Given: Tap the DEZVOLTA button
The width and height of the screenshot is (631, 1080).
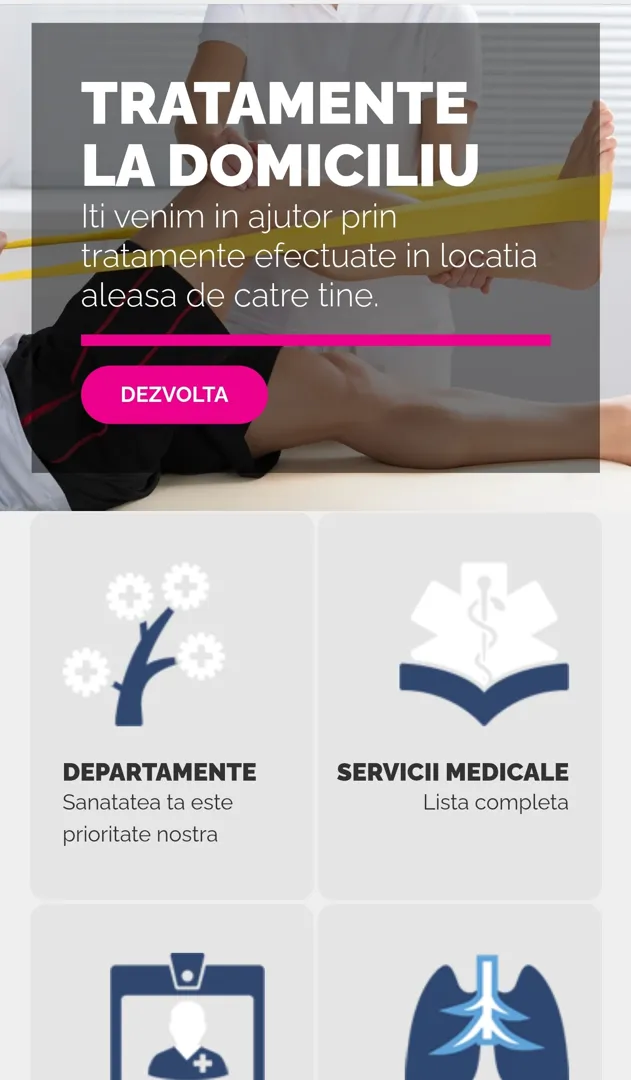Looking at the screenshot, I should click(x=174, y=395).
